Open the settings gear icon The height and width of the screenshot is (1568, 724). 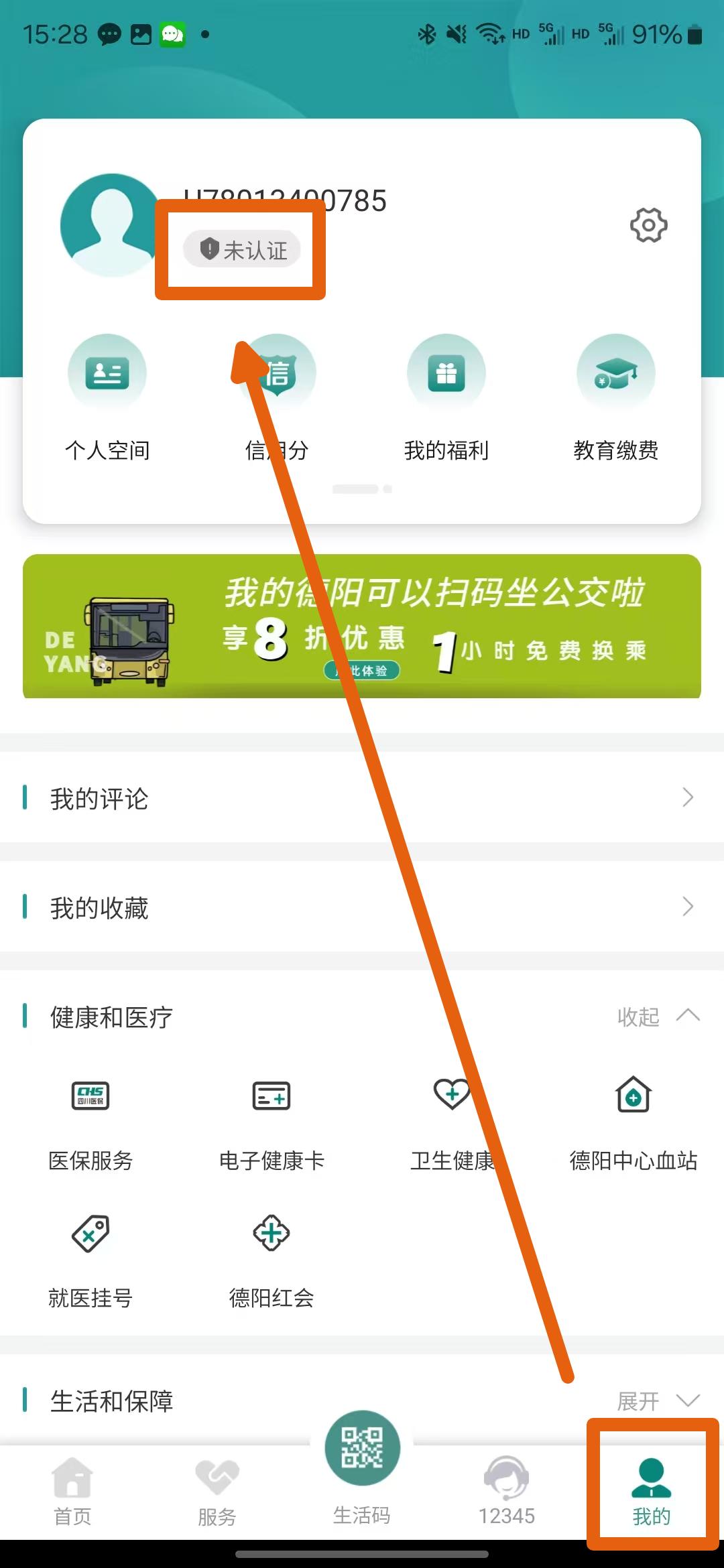pyautogui.click(x=648, y=225)
